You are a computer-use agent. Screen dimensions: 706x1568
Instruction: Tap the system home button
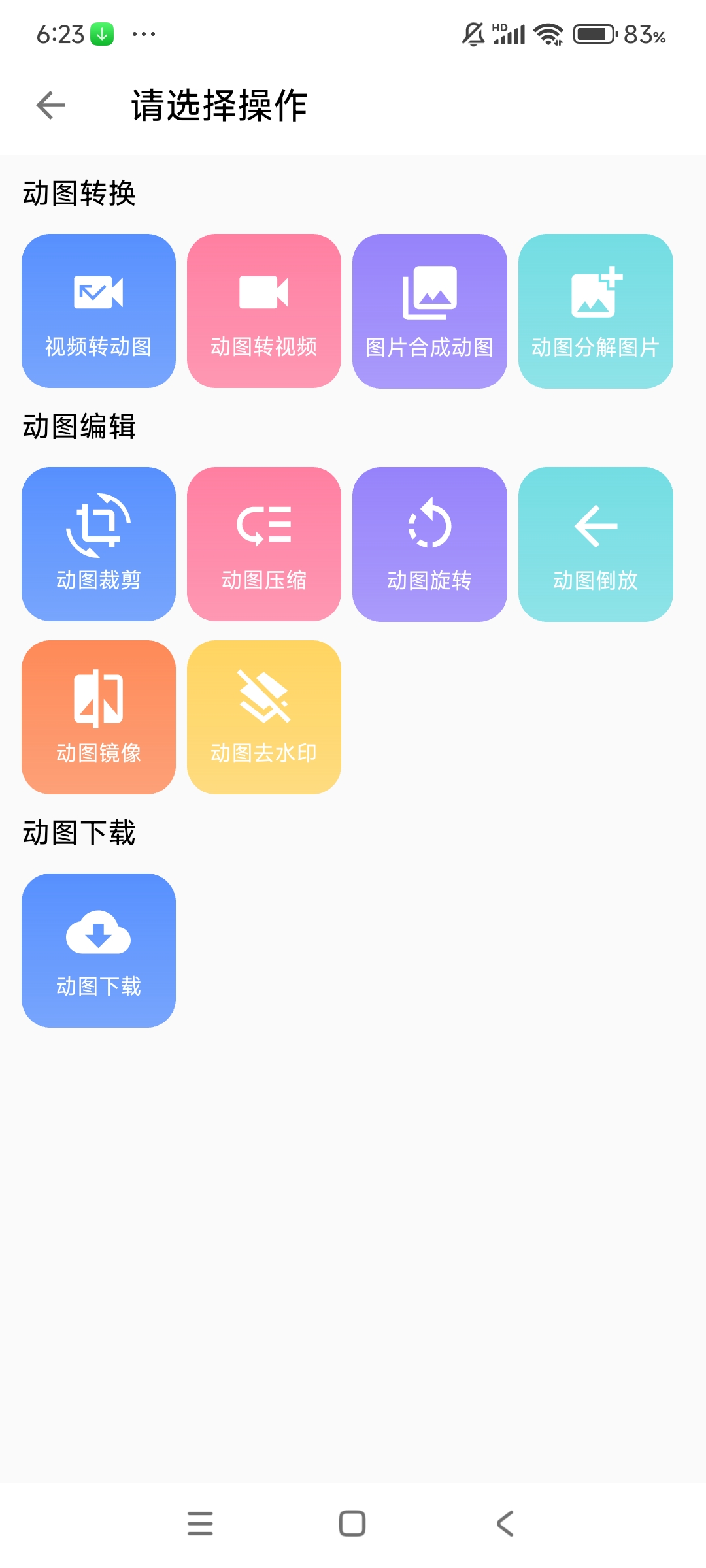pos(352,1524)
